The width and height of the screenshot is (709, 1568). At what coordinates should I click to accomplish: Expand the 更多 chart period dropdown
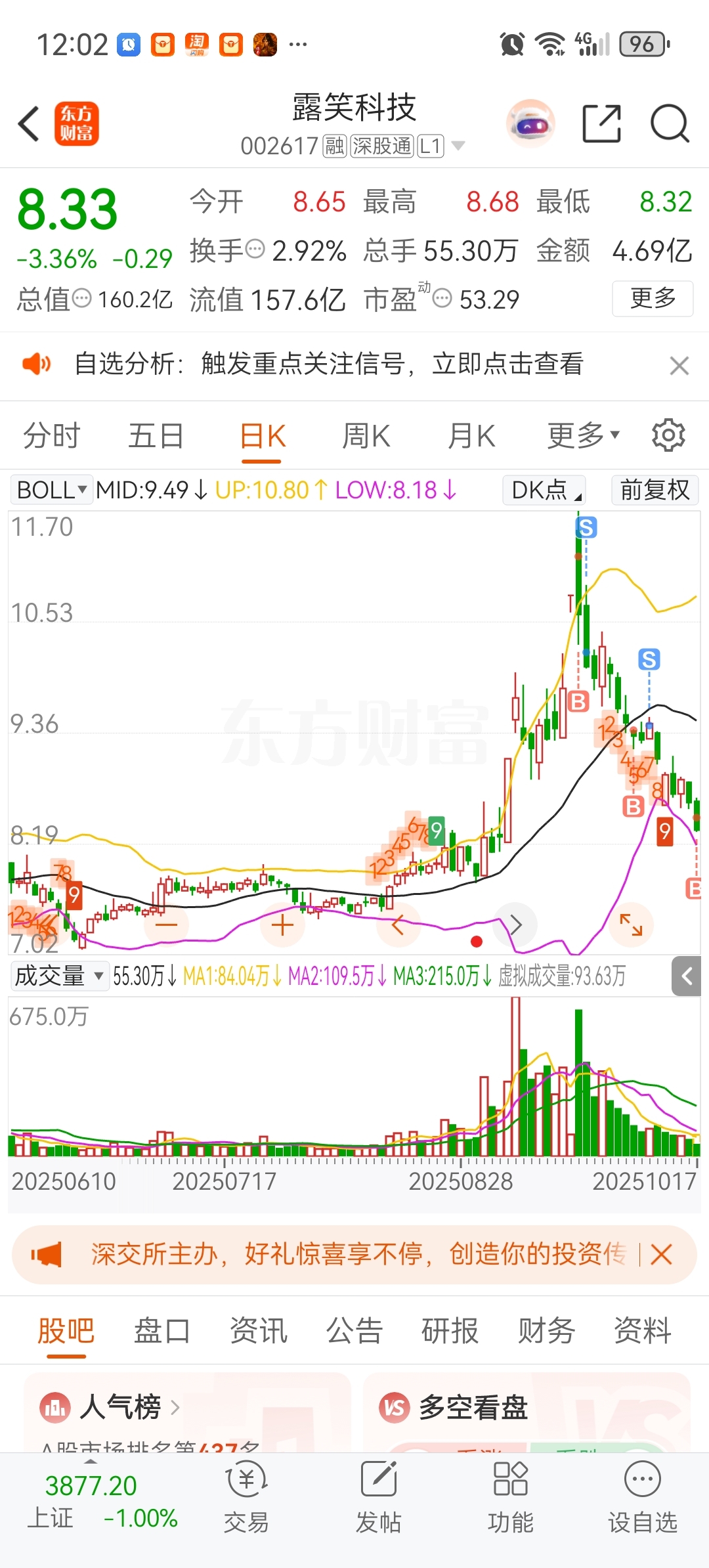pos(583,436)
